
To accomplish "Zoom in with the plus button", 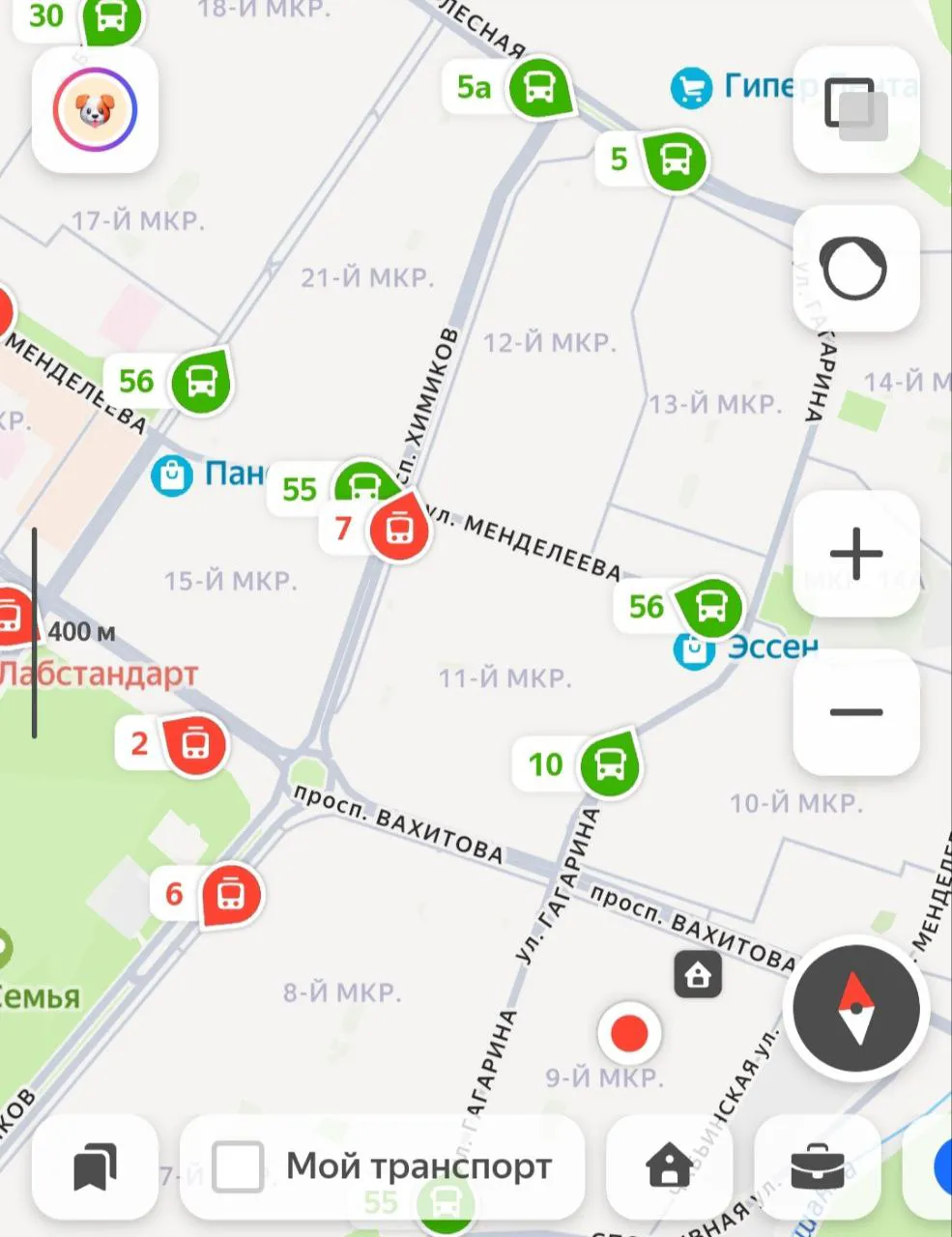I will [855, 554].
